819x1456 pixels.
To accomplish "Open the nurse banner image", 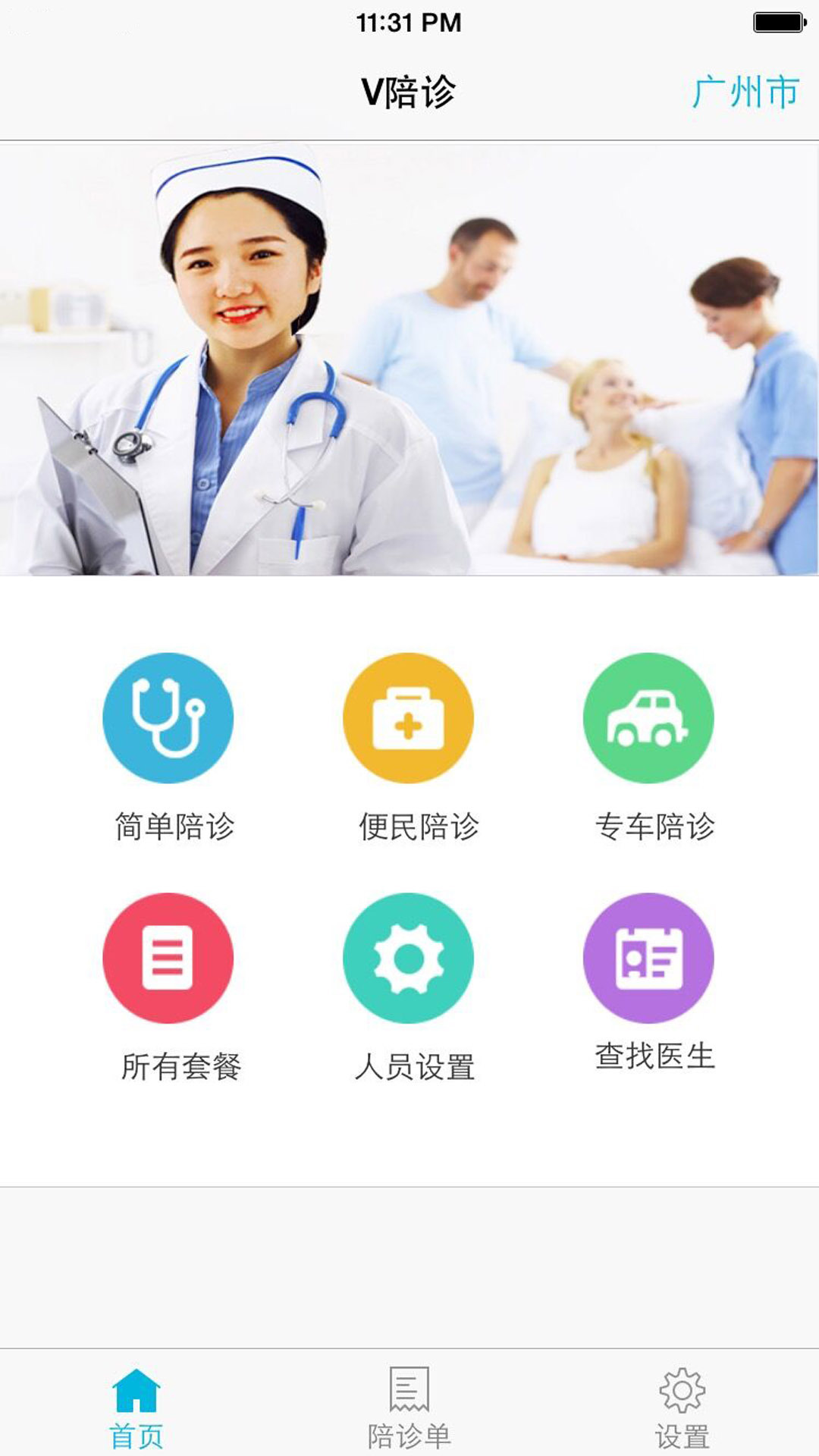I will pos(409,358).
